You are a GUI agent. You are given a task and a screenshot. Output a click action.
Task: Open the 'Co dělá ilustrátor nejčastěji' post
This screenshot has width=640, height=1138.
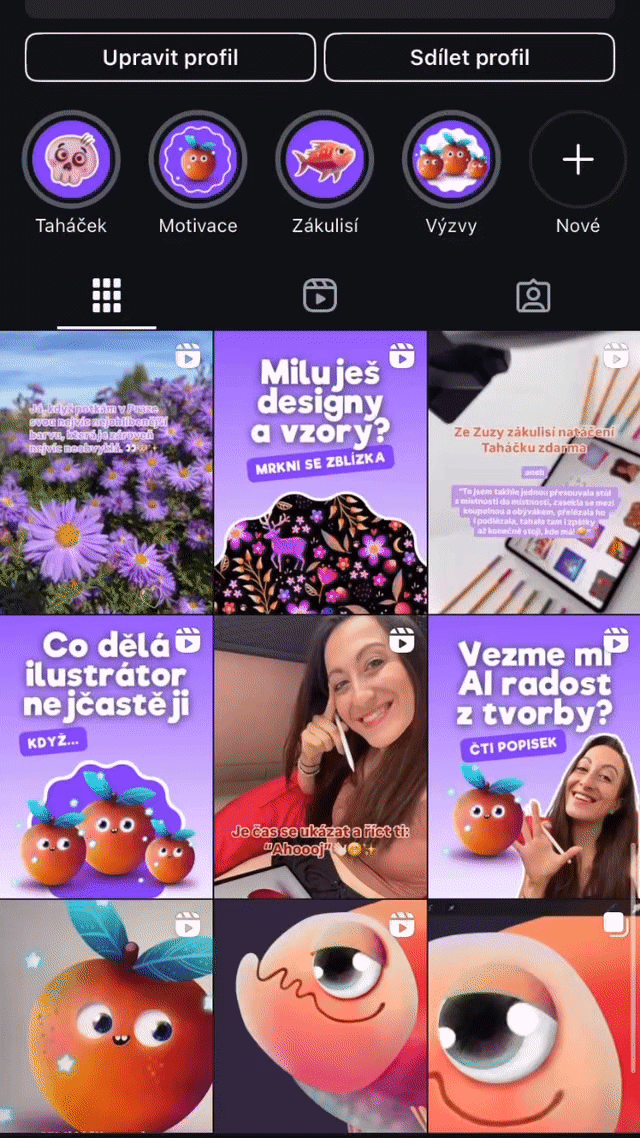tap(106, 756)
